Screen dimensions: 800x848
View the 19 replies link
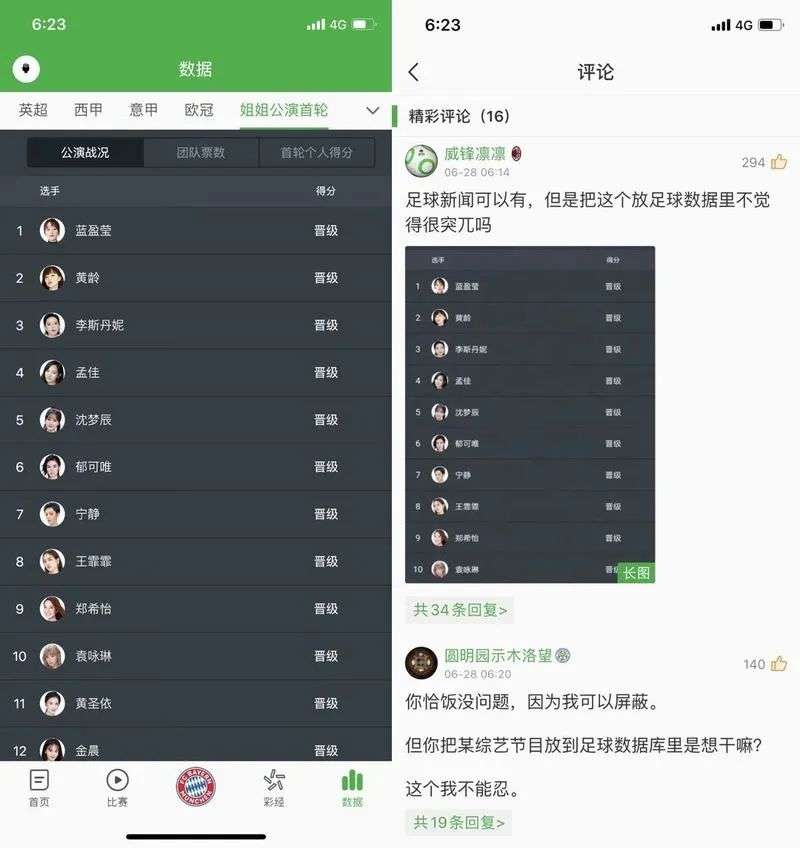click(x=459, y=823)
